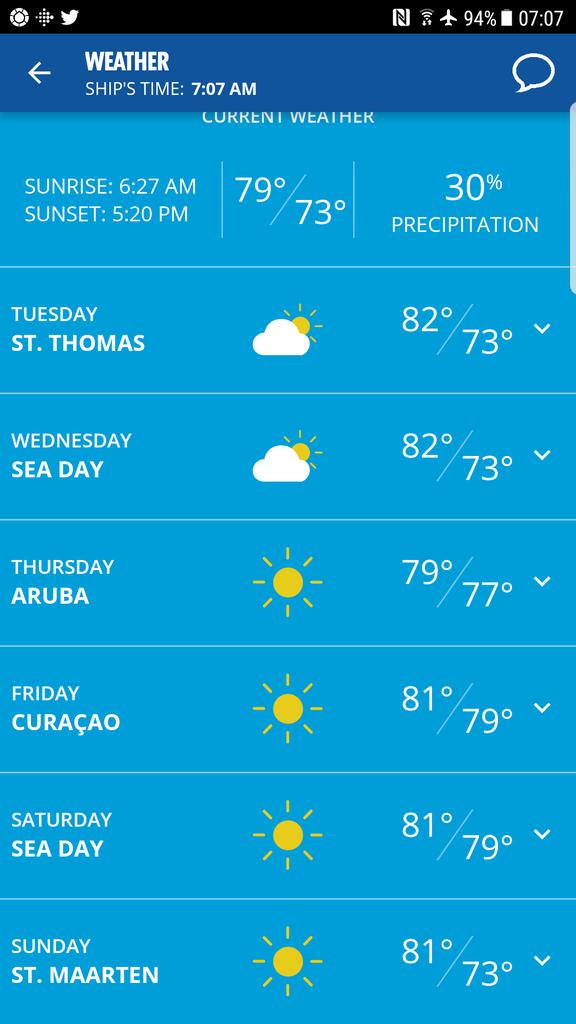
Task: Go back using the header arrow
Action: click(39, 73)
